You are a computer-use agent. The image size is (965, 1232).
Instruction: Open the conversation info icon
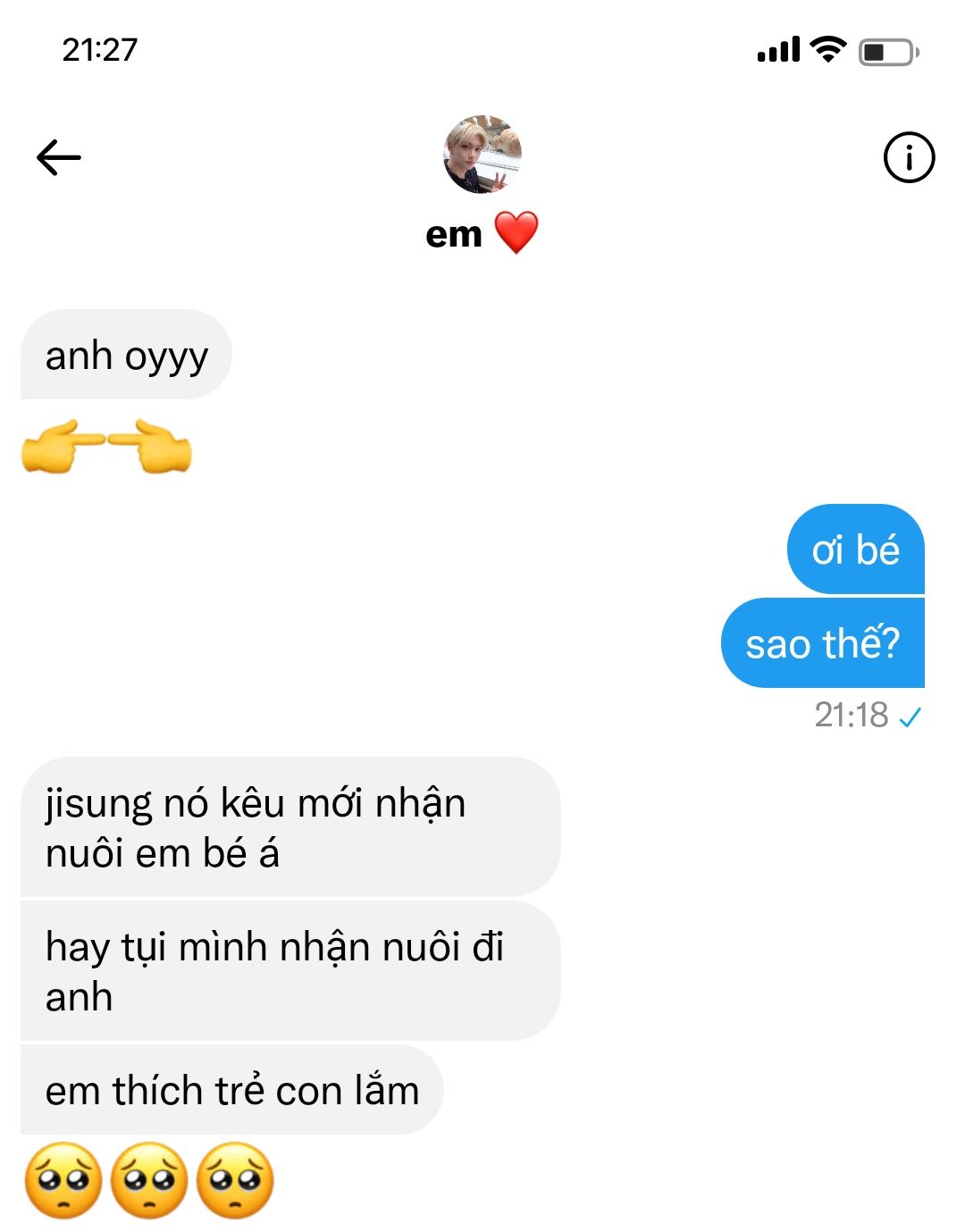[908, 158]
